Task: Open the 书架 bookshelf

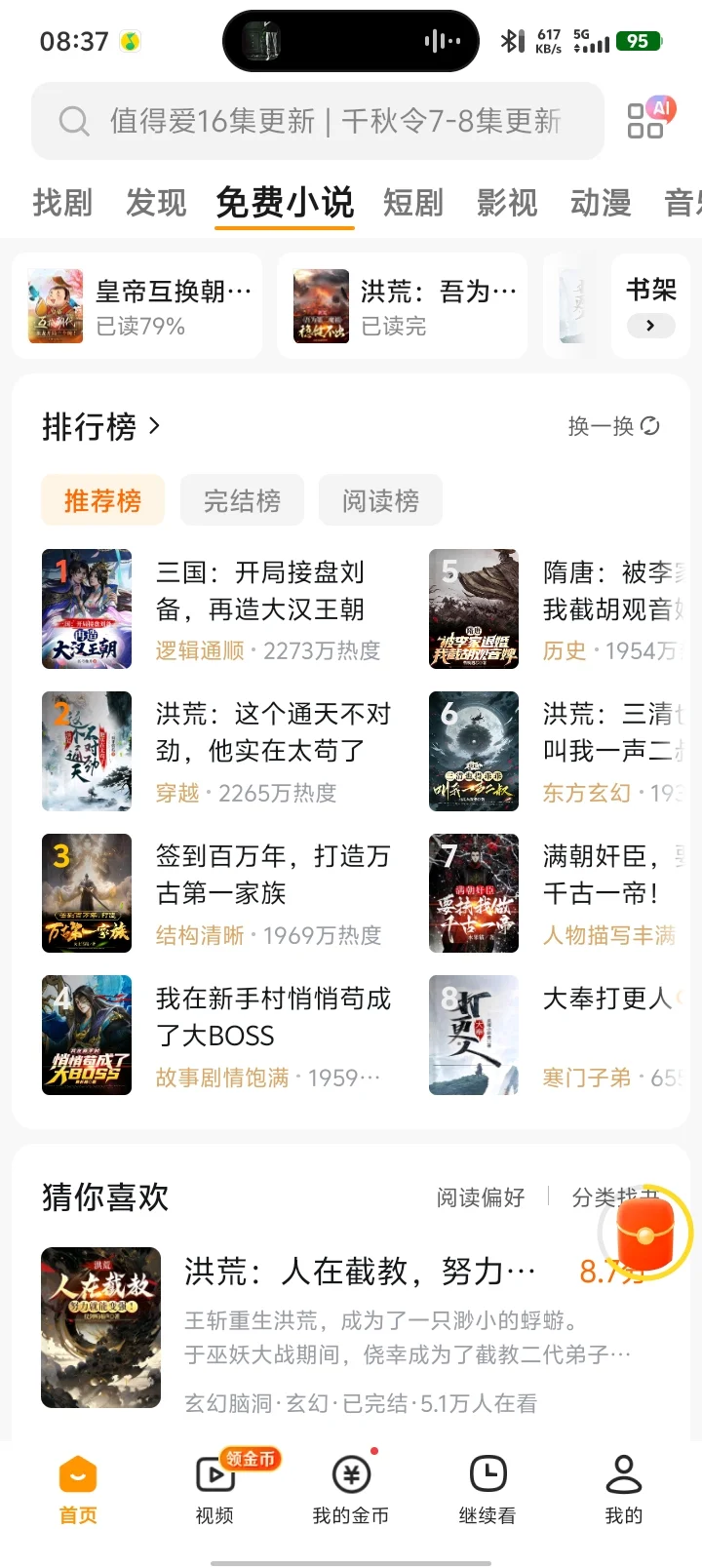Action: (x=650, y=305)
